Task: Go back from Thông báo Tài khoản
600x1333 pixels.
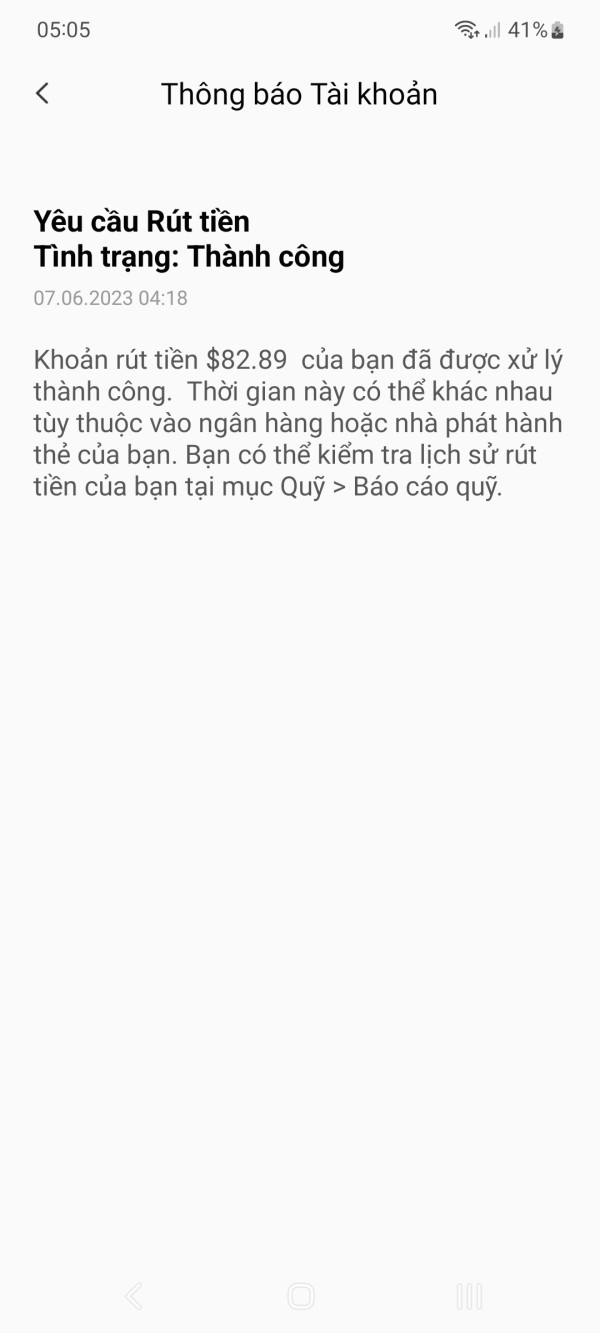Action: tap(42, 93)
